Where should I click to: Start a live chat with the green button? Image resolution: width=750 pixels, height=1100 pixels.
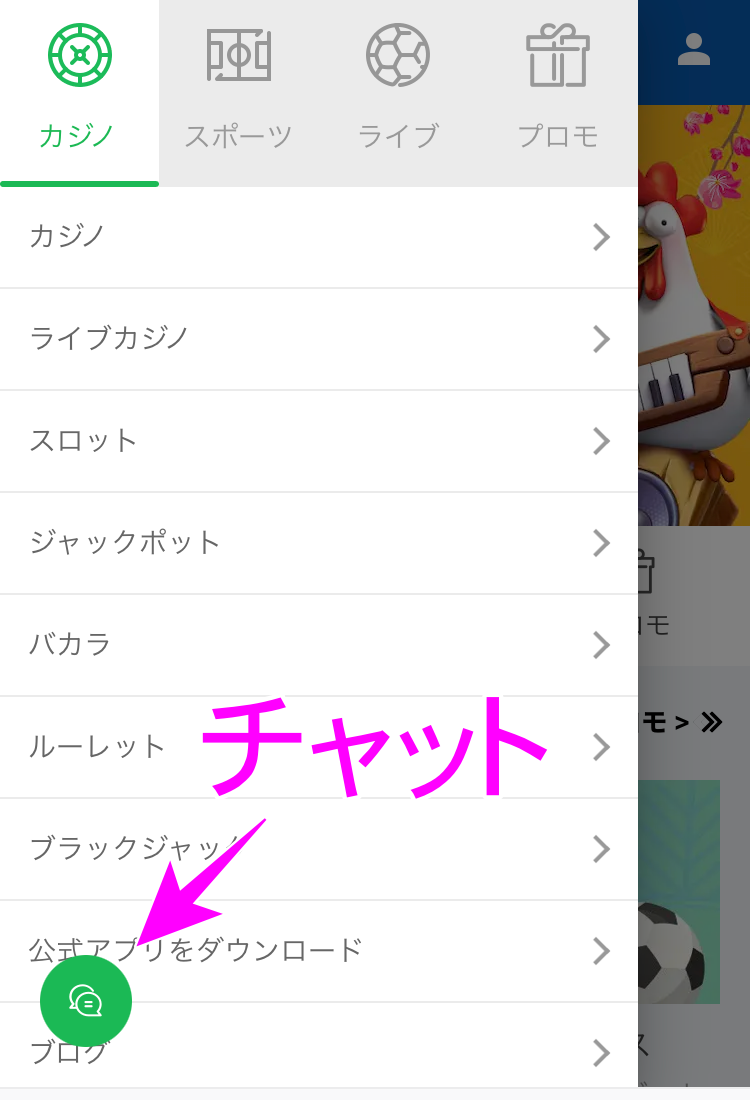pos(86,1000)
